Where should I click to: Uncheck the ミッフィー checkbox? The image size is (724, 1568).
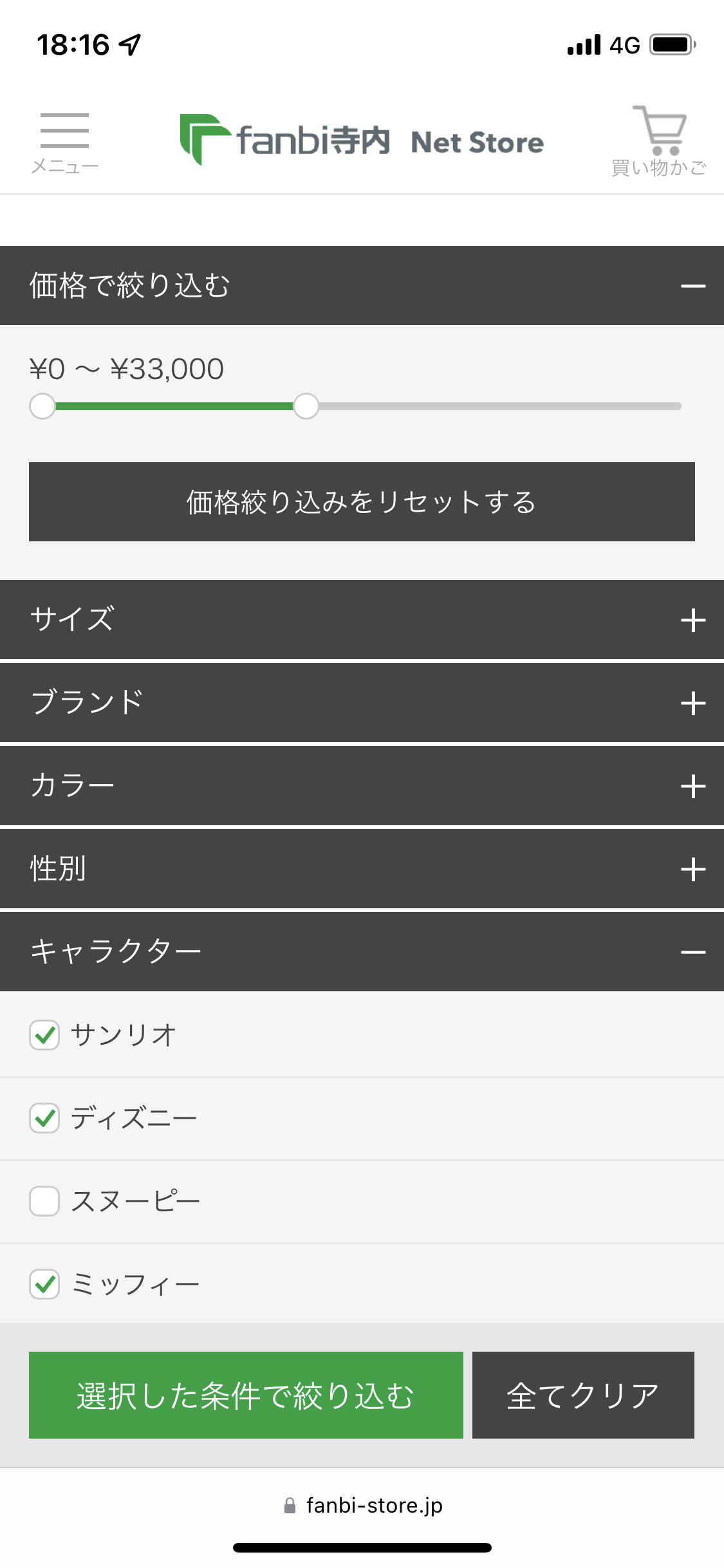click(x=44, y=1284)
